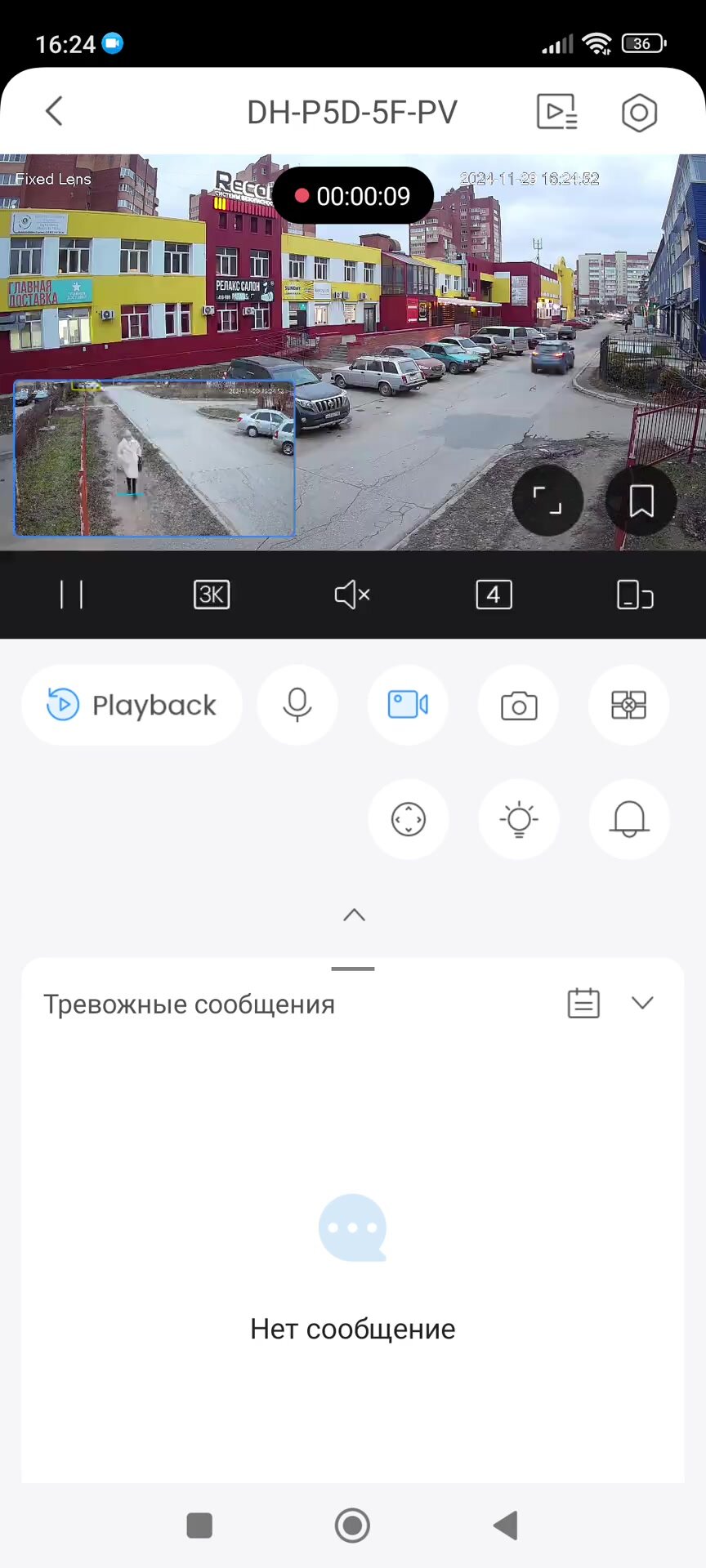Toggle the camera light

[x=519, y=819]
